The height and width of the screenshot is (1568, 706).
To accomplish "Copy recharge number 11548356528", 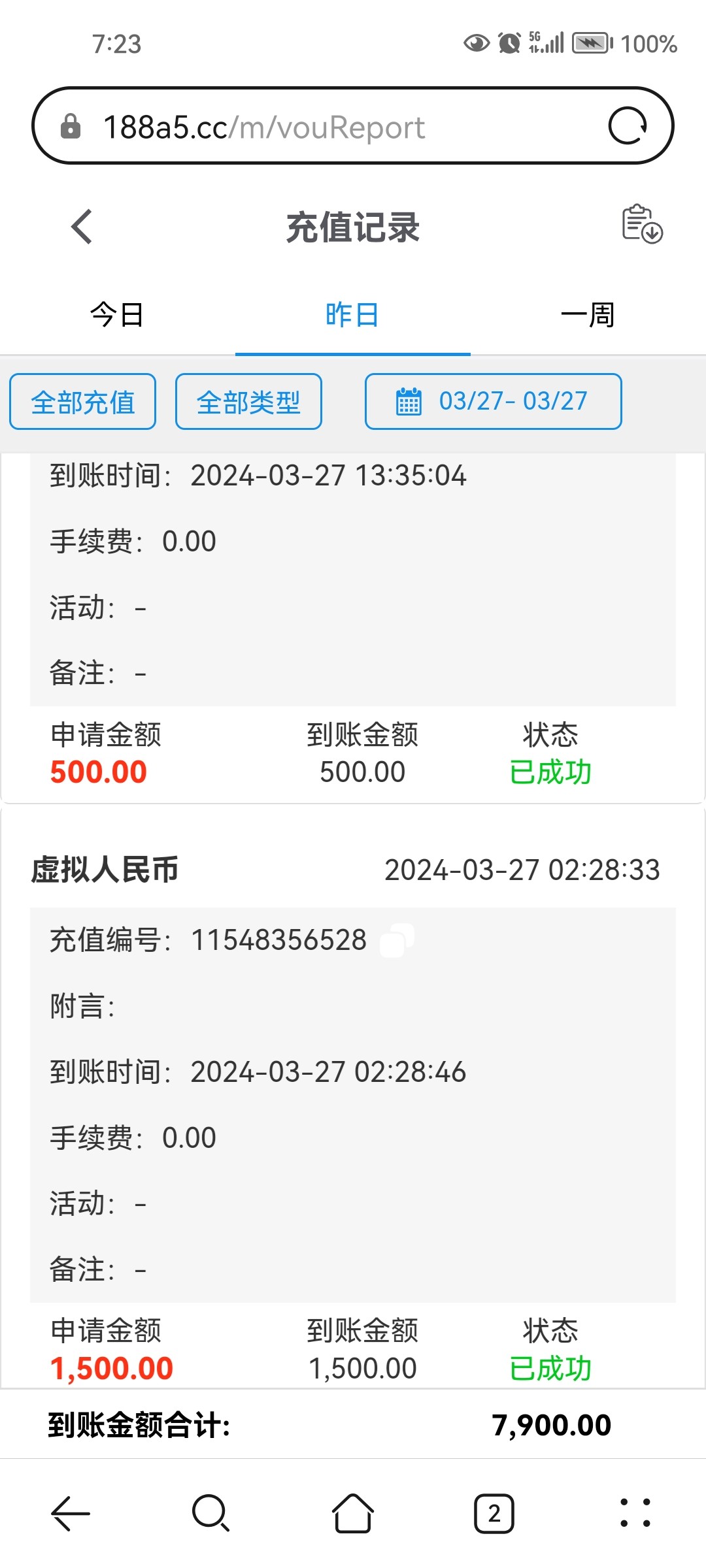I will pyautogui.click(x=397, y=941).
